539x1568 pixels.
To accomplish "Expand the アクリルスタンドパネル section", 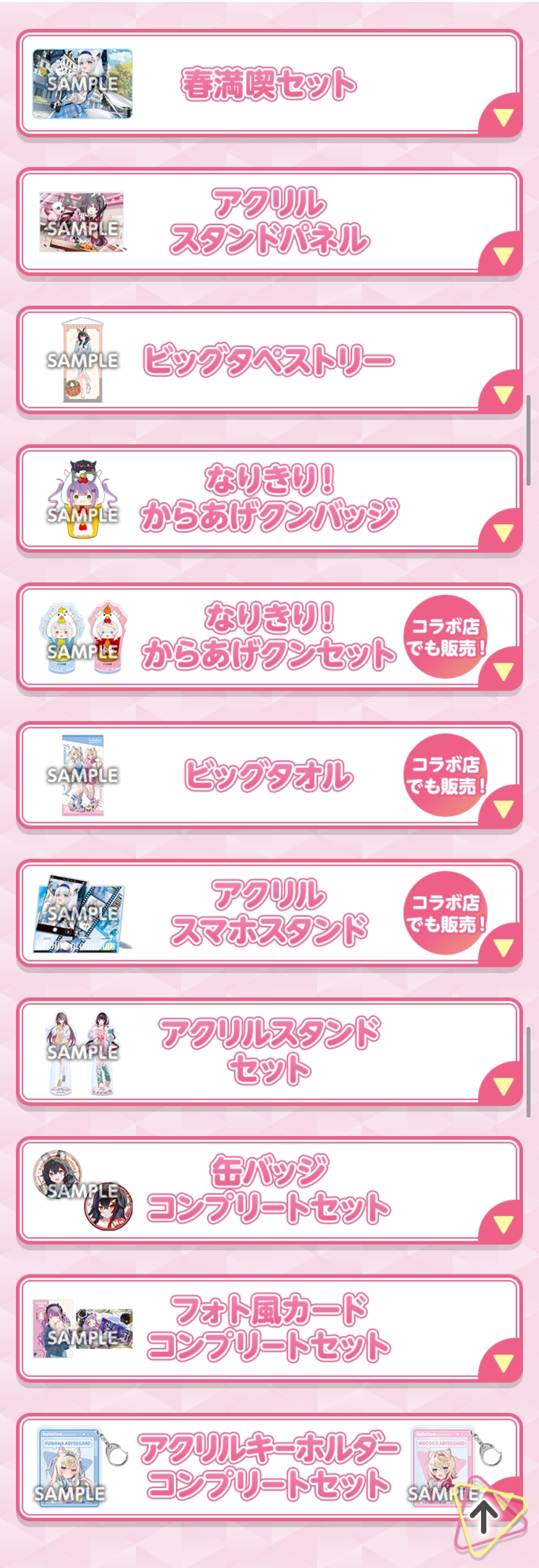I will click(x=269, y=221).
